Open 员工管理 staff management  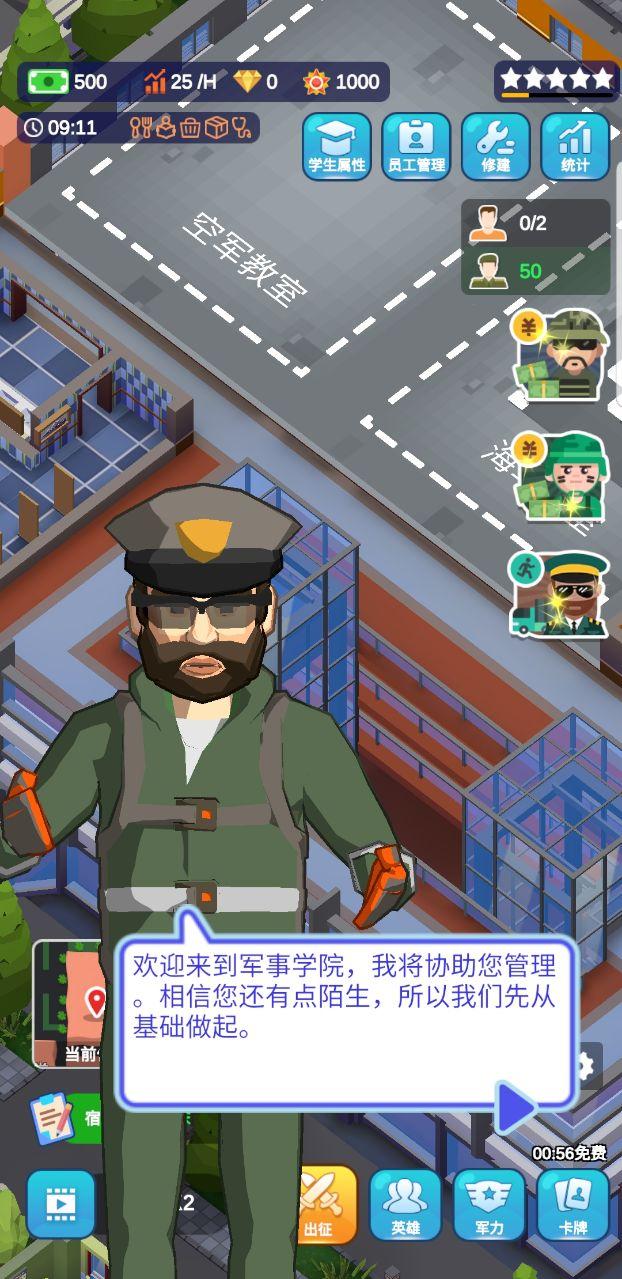416,146
